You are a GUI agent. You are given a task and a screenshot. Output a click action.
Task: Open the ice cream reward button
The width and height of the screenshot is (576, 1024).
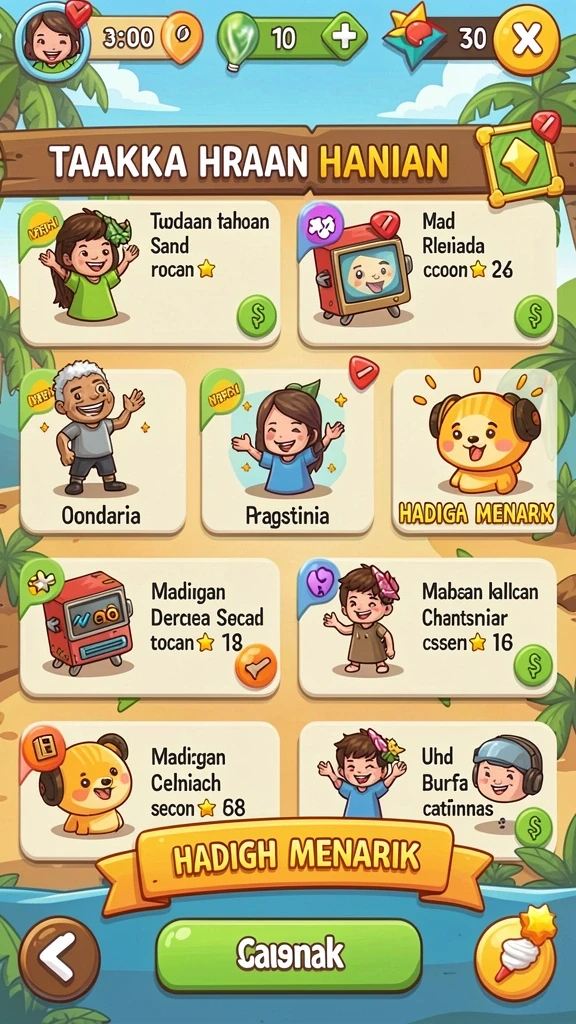pyautogui.click(x=515, y=953)
